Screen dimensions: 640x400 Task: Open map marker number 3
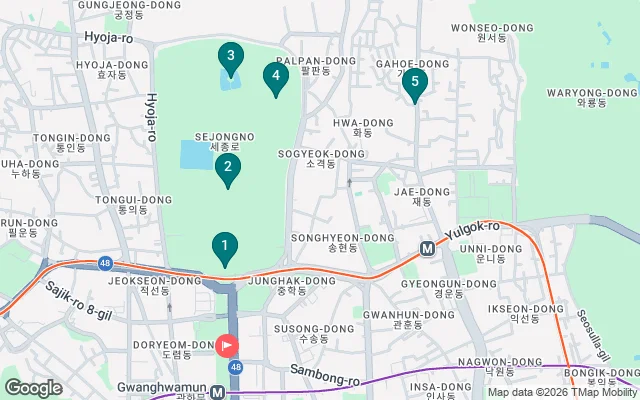(231, 57)
